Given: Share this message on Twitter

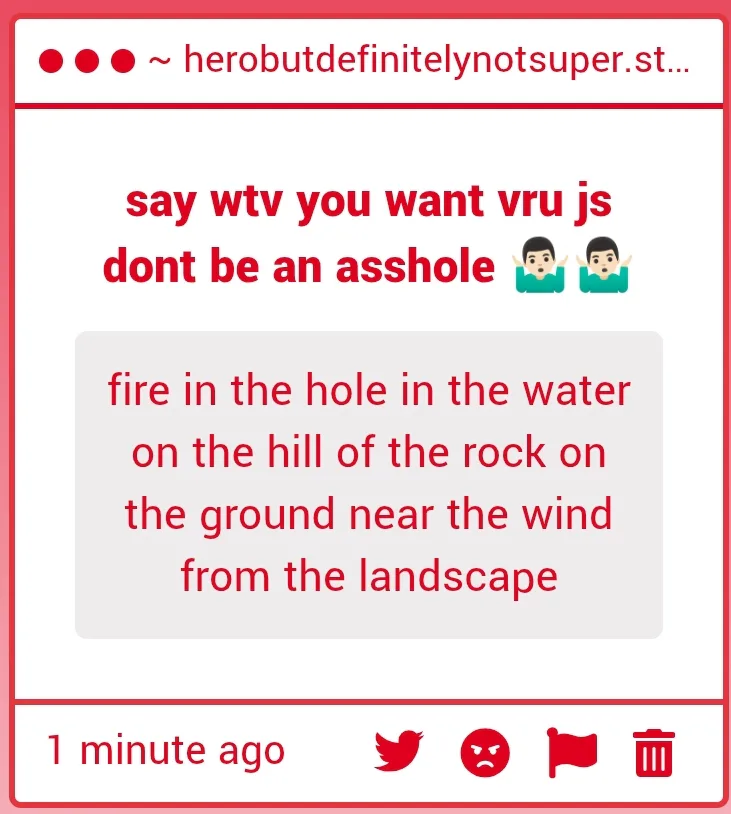Looking at the screenshot, I should pos(399,752).
